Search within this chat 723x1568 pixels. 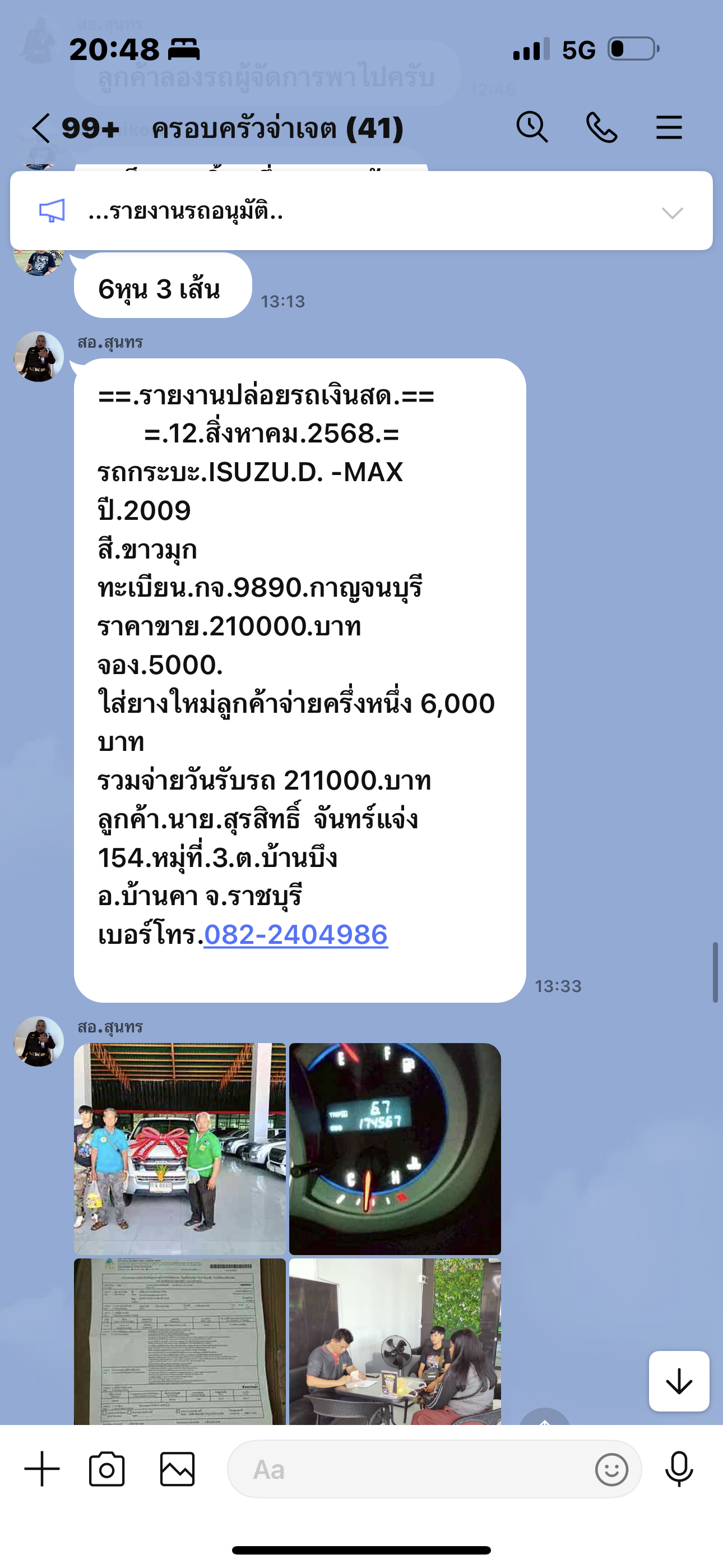tap(532, 127)
